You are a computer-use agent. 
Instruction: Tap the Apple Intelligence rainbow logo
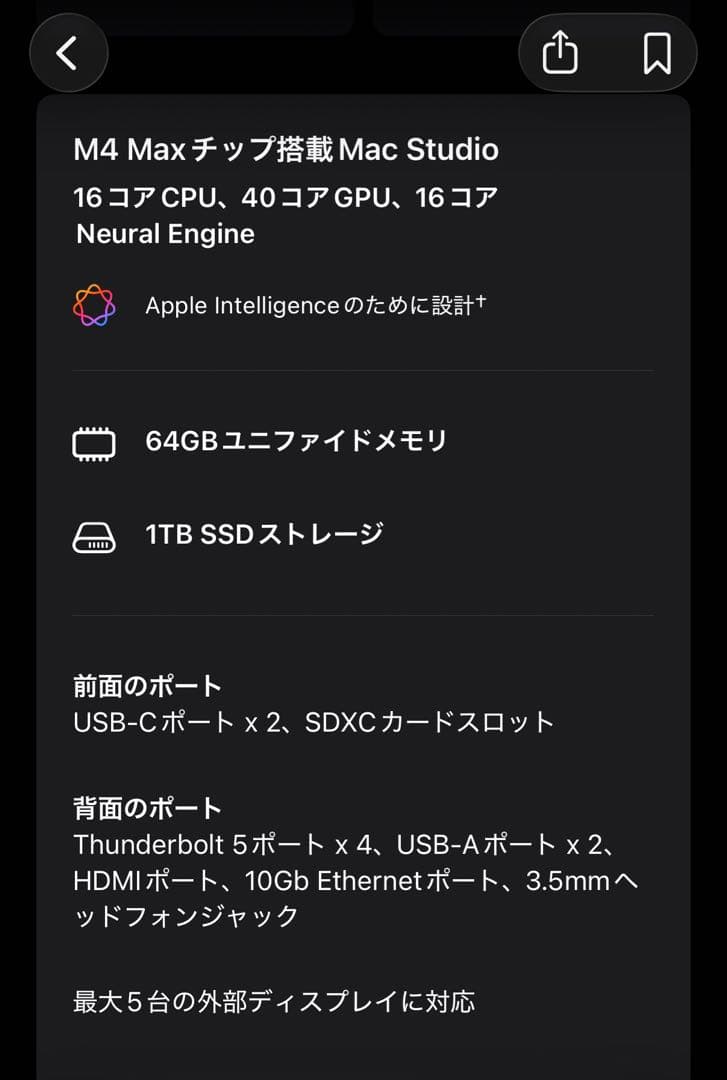[x=96, y=303]
